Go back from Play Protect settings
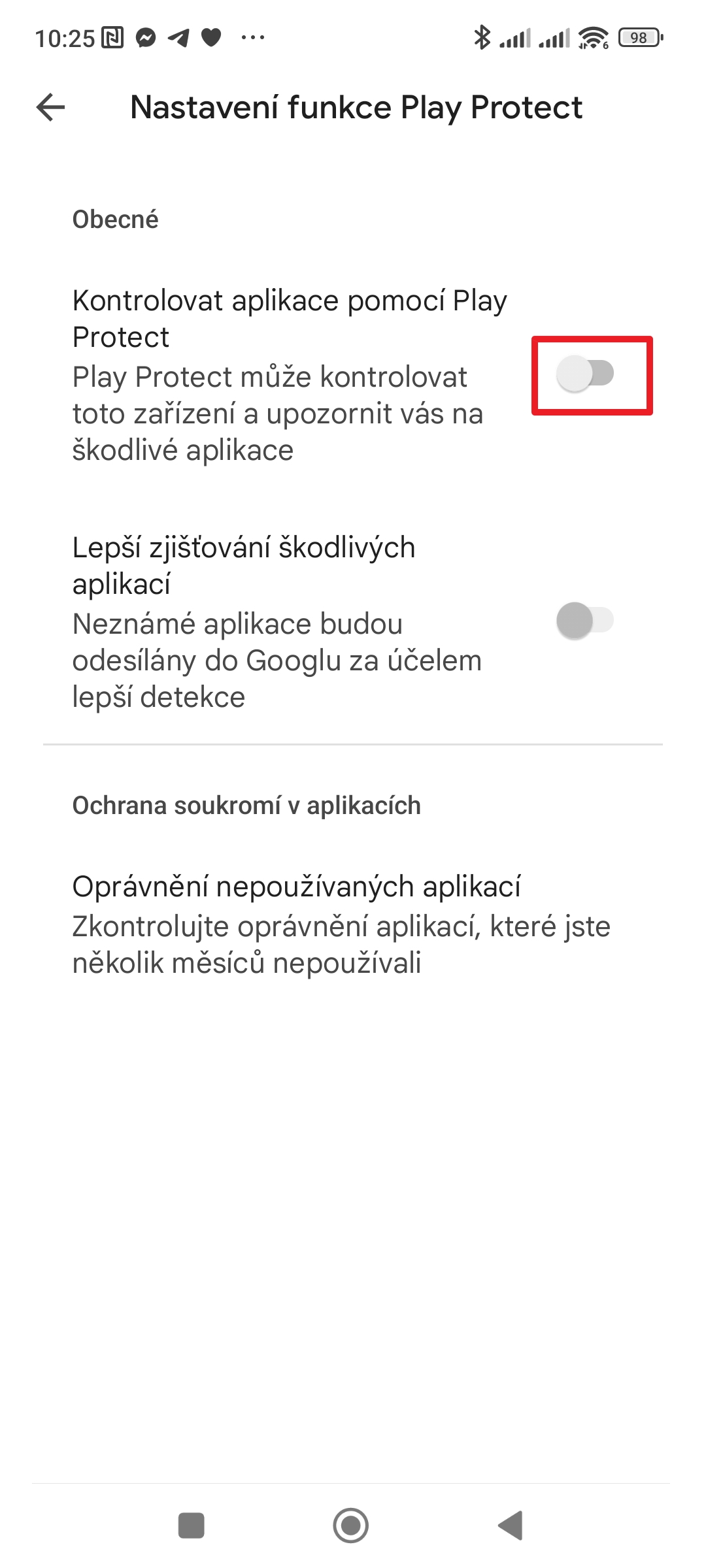This screenshot has width=706, height=1568. click(x=50, y=107)
